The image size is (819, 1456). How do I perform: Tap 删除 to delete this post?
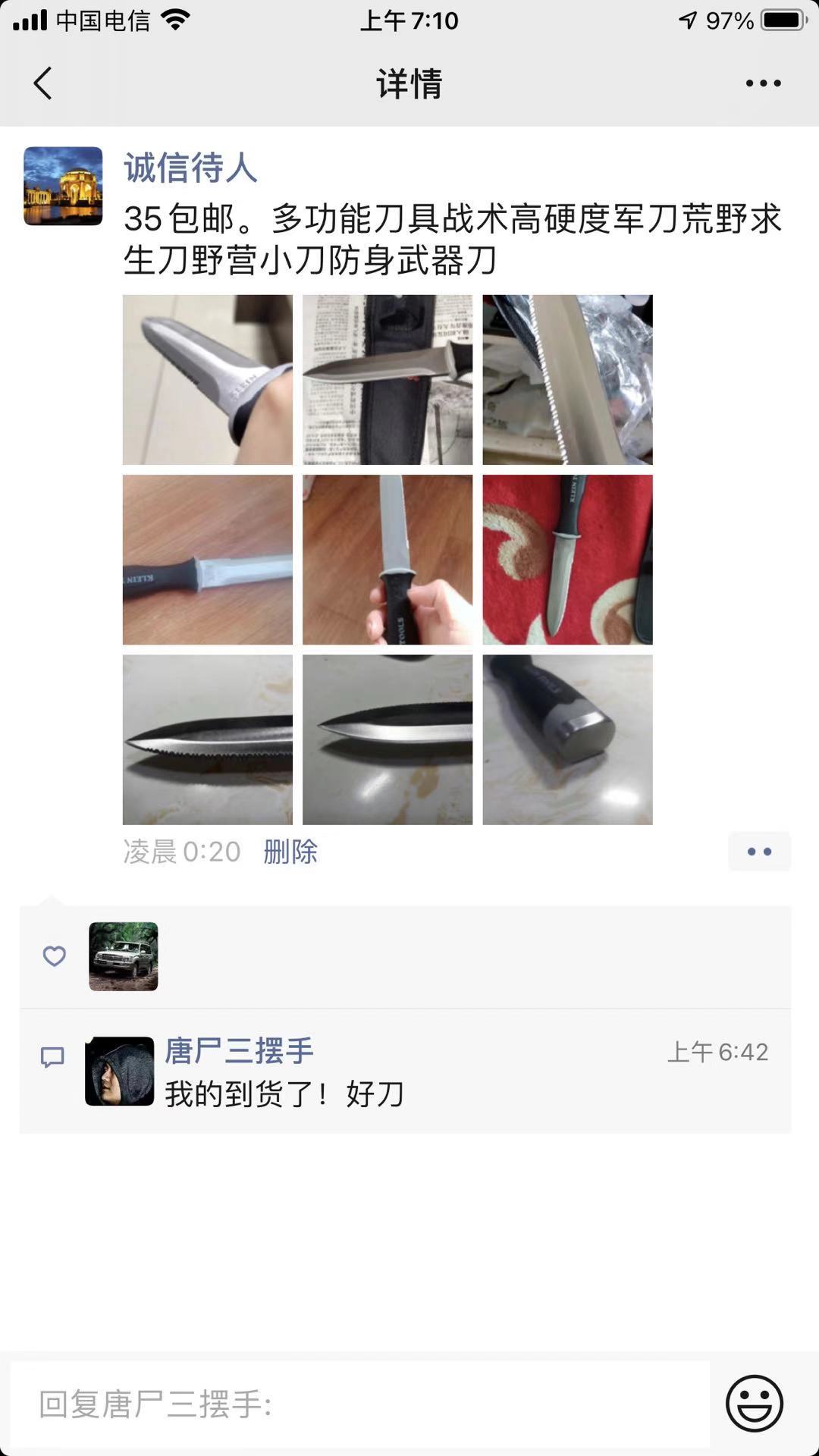pyautogui.click(x=290, y=852)
